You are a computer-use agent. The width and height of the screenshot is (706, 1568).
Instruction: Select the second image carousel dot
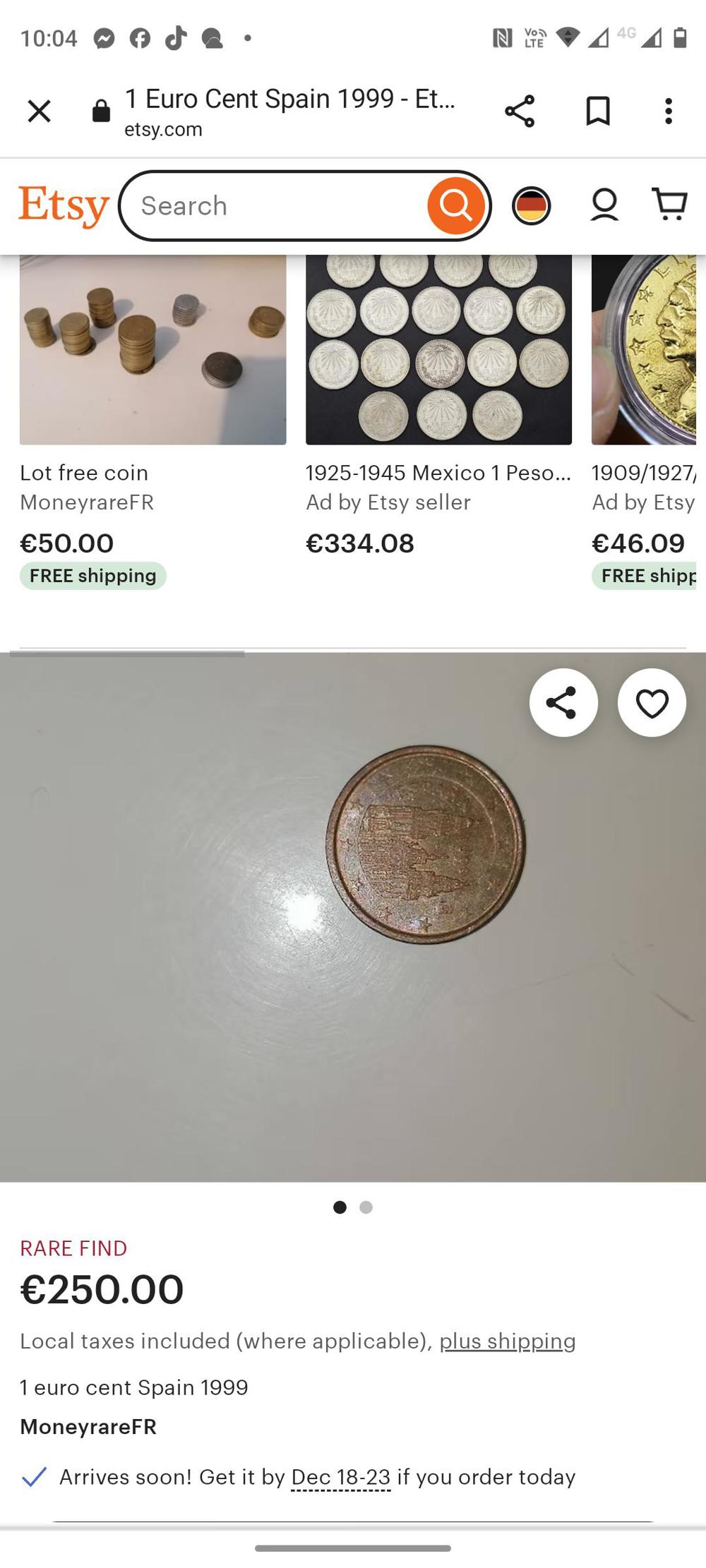pyautogui.click(x=366, y=1207)
